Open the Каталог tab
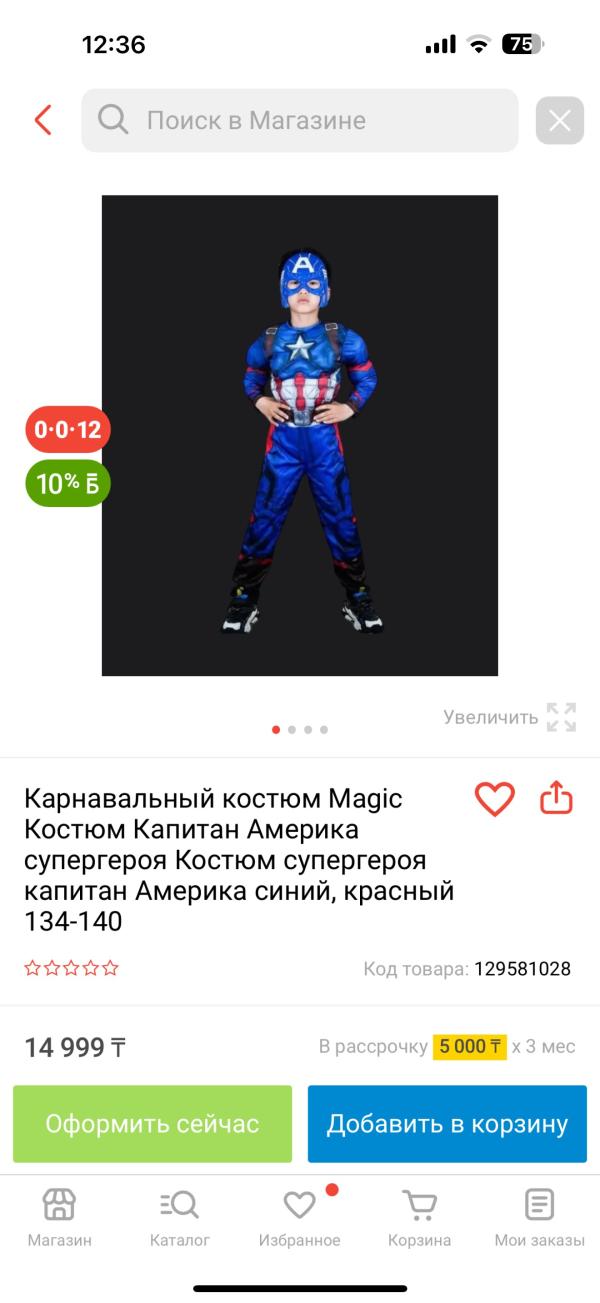Viewport: 600px width, 1303px height. [180, 1217]
